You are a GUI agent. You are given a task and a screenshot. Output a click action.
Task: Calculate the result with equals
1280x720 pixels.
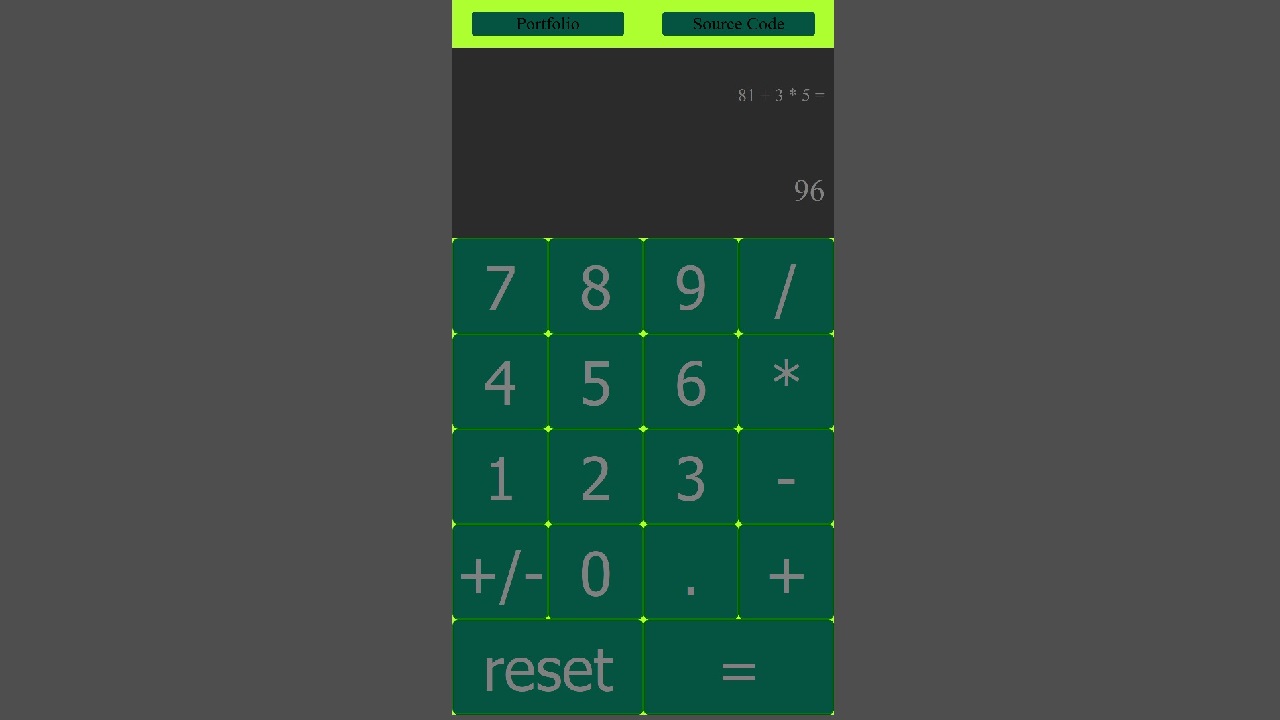point(738,668)
